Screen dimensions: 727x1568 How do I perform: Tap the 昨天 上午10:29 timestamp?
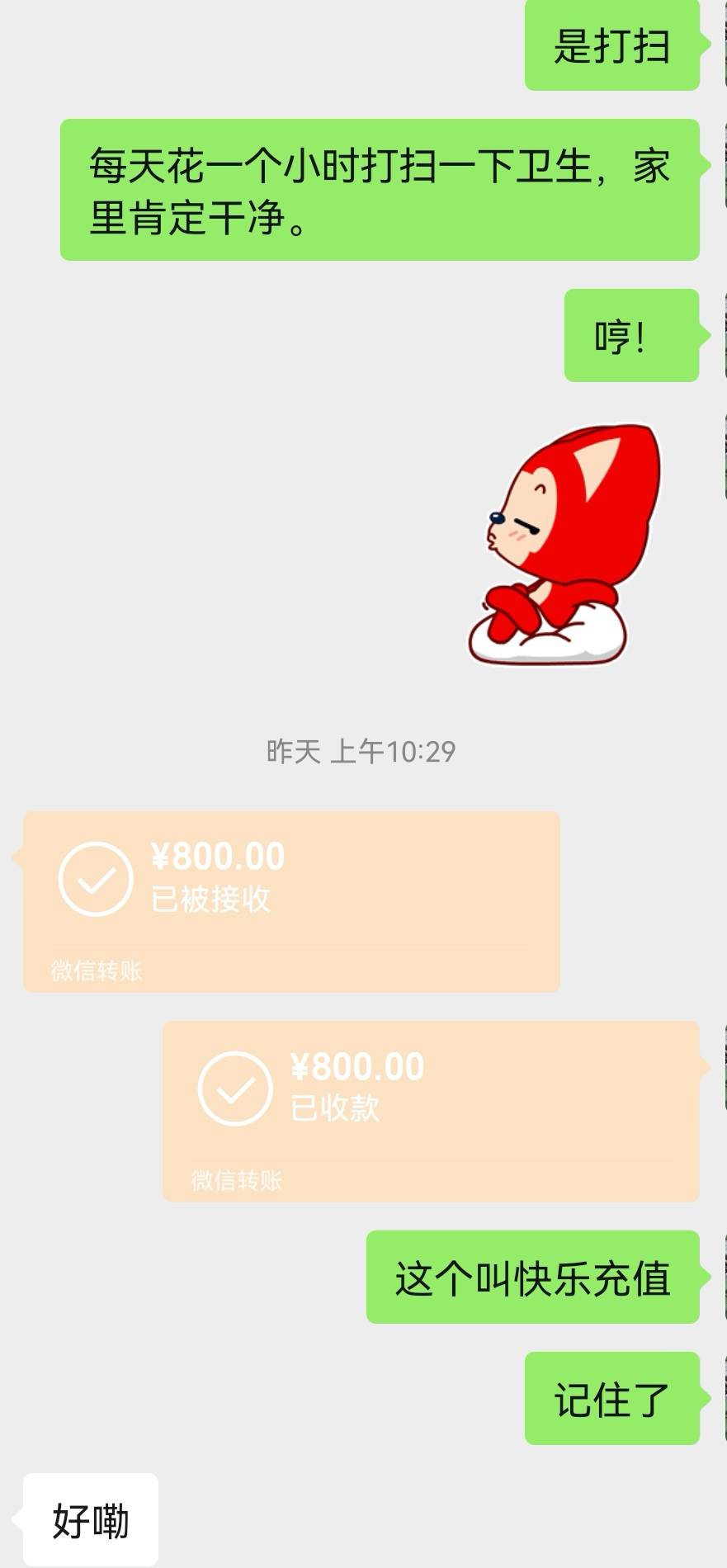click(363, 751)
